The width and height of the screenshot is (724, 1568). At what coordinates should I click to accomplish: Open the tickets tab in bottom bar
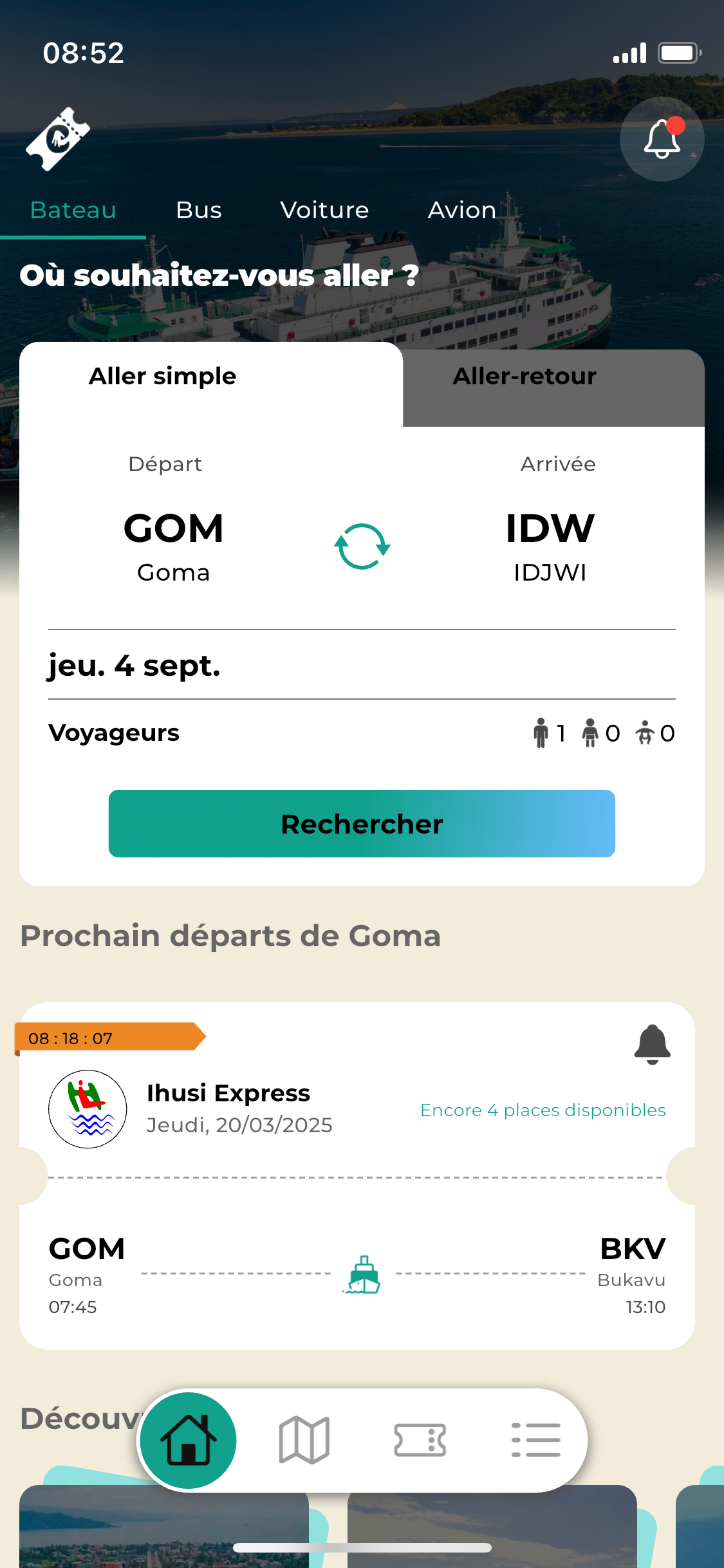[x=420, y=1441]
